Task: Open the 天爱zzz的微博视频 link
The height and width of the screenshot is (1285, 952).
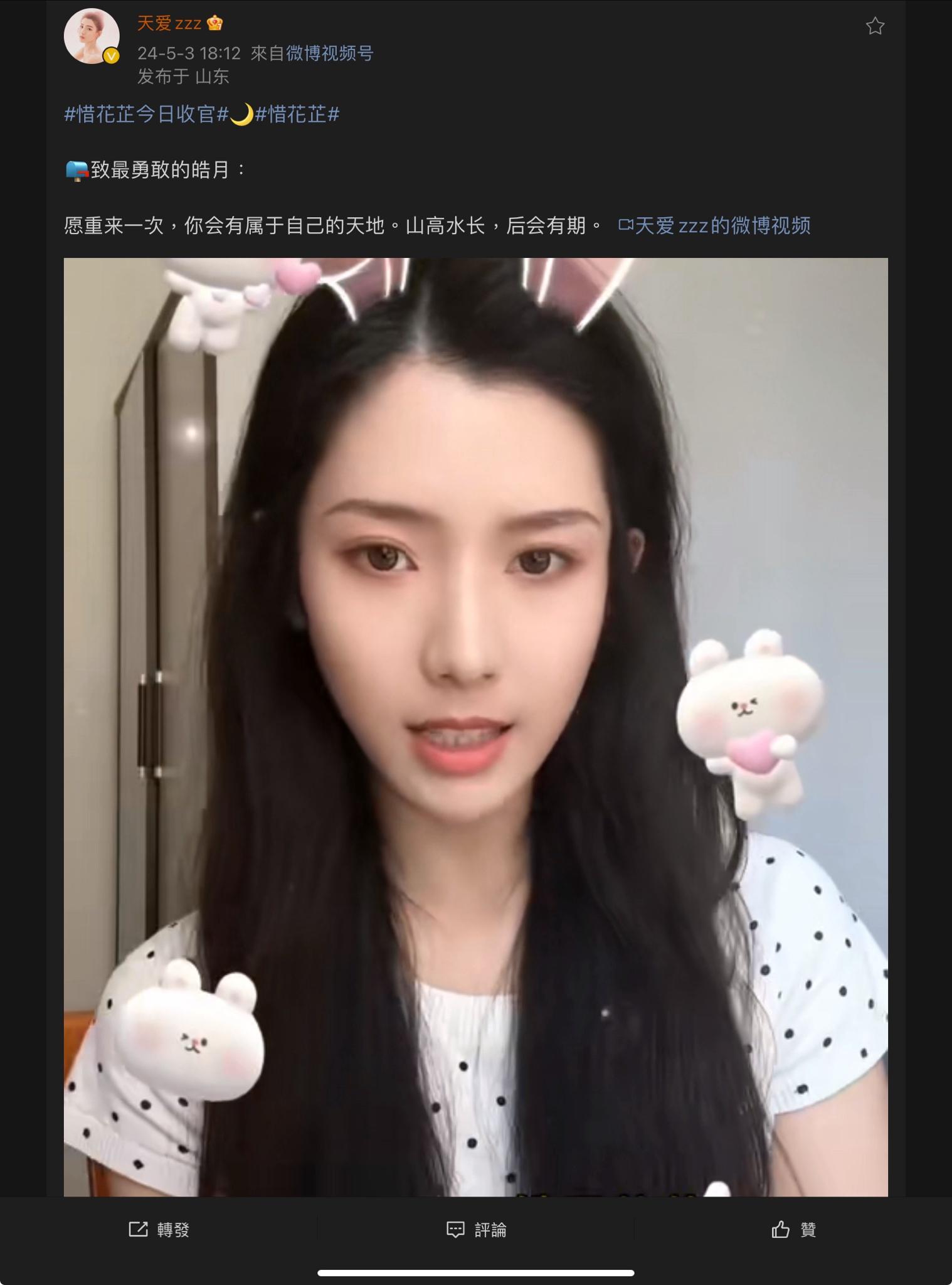Action: (715, 225)
